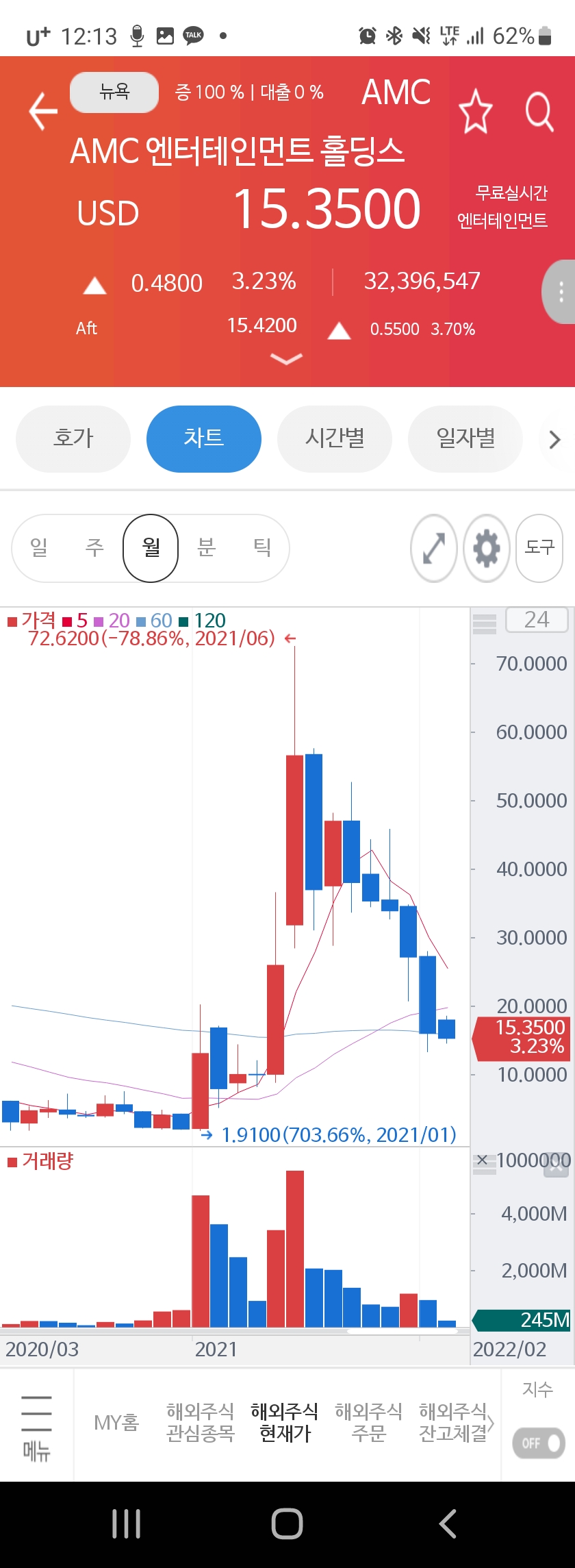
Task: Select the 일 daily chart period
Action: tap(39, 547)
